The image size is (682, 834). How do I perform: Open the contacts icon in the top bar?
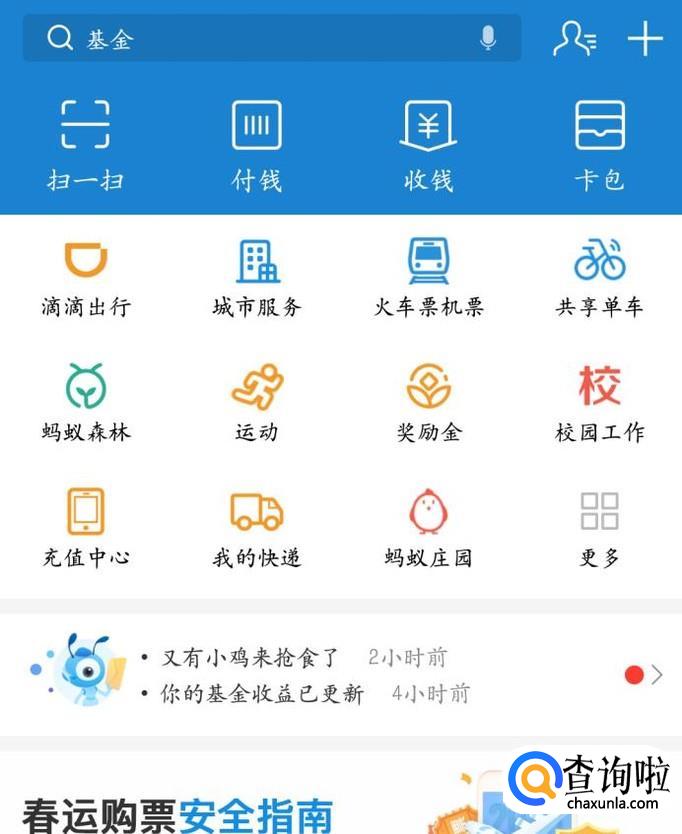pos(575,38)
